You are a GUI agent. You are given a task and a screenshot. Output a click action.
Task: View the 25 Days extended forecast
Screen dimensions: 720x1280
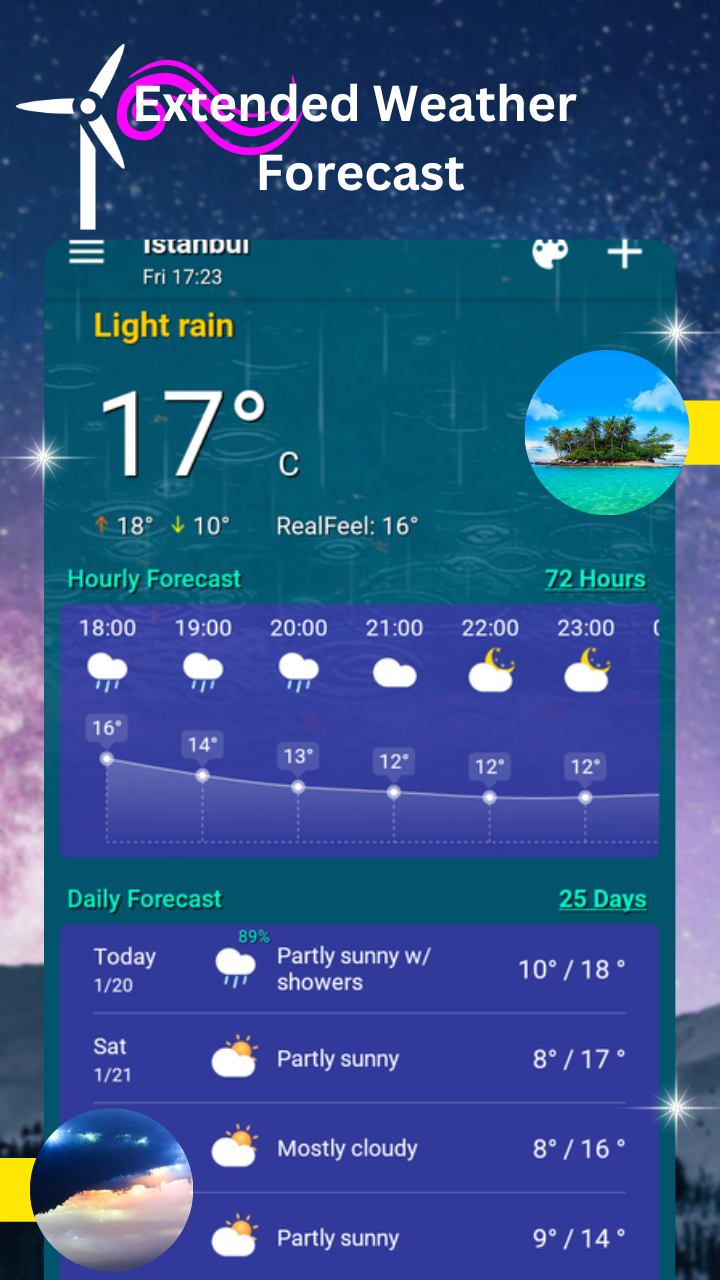click(601, 899)
